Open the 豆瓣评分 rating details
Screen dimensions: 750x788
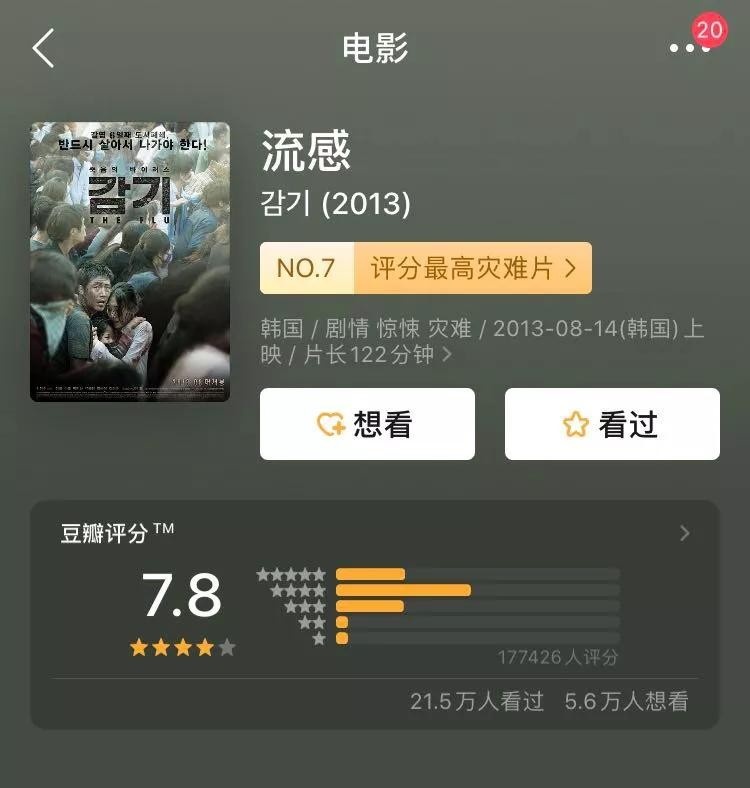[684, 533]
